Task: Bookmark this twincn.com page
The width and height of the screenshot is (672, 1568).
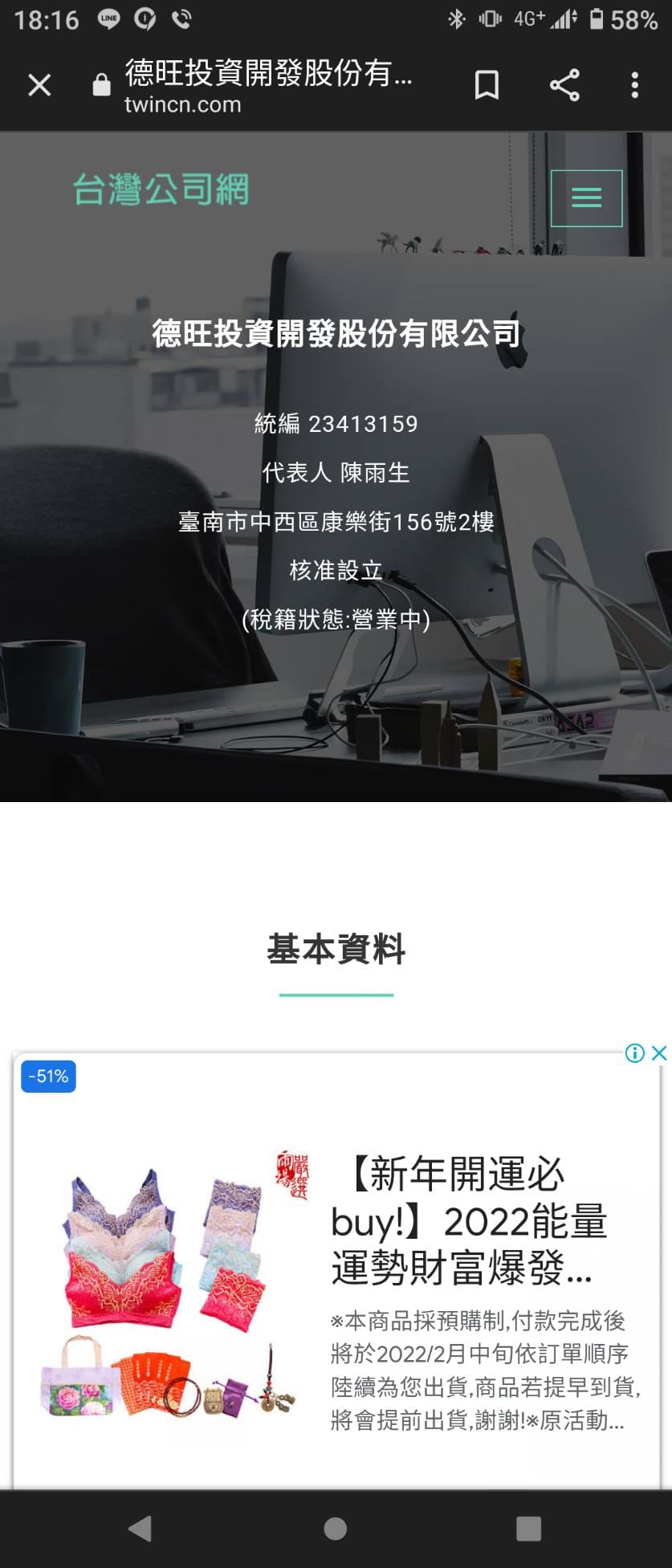Action: click(487, 85)
